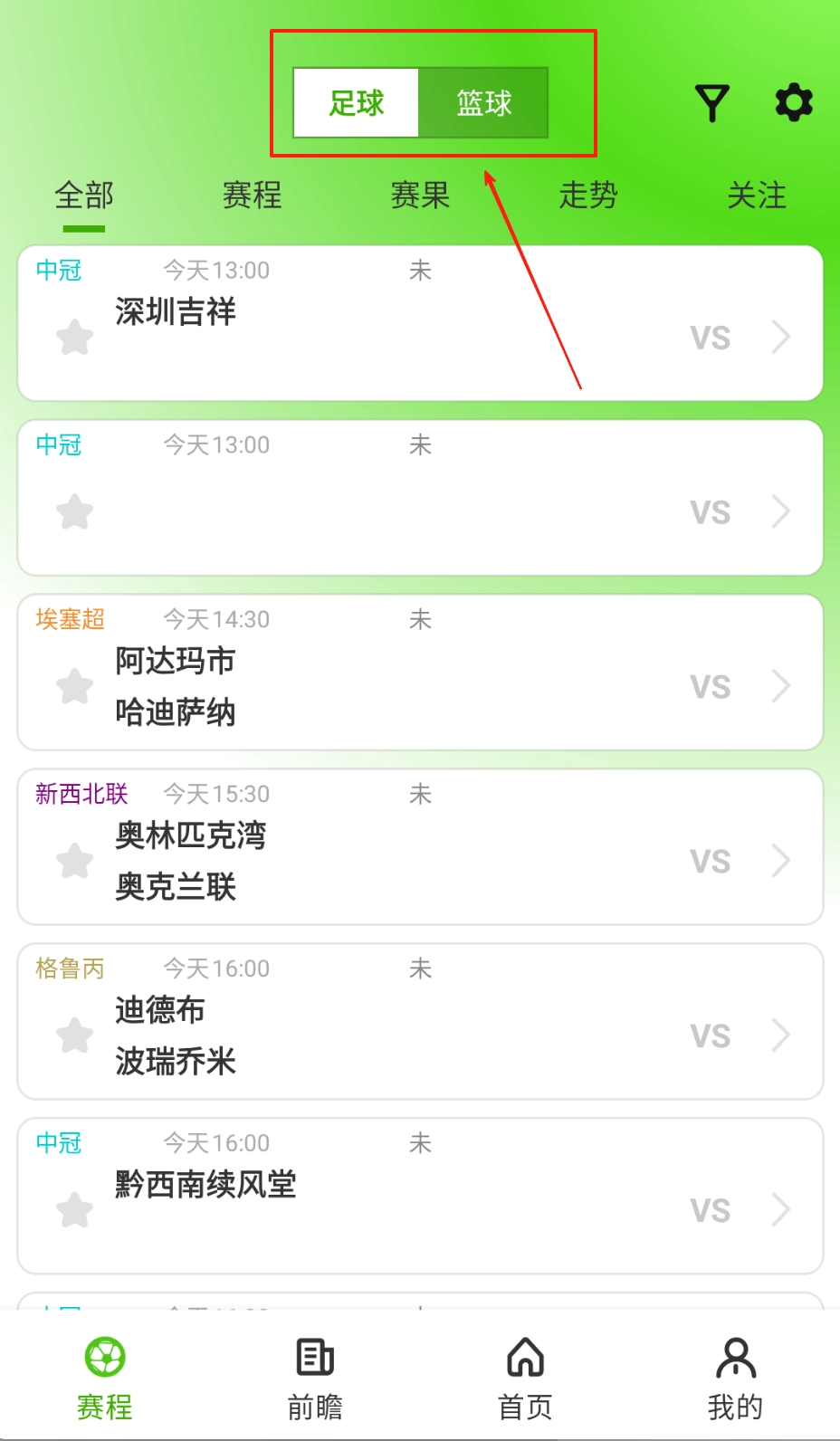Tap the 赛程 top tab

click(x=253, y=196)
